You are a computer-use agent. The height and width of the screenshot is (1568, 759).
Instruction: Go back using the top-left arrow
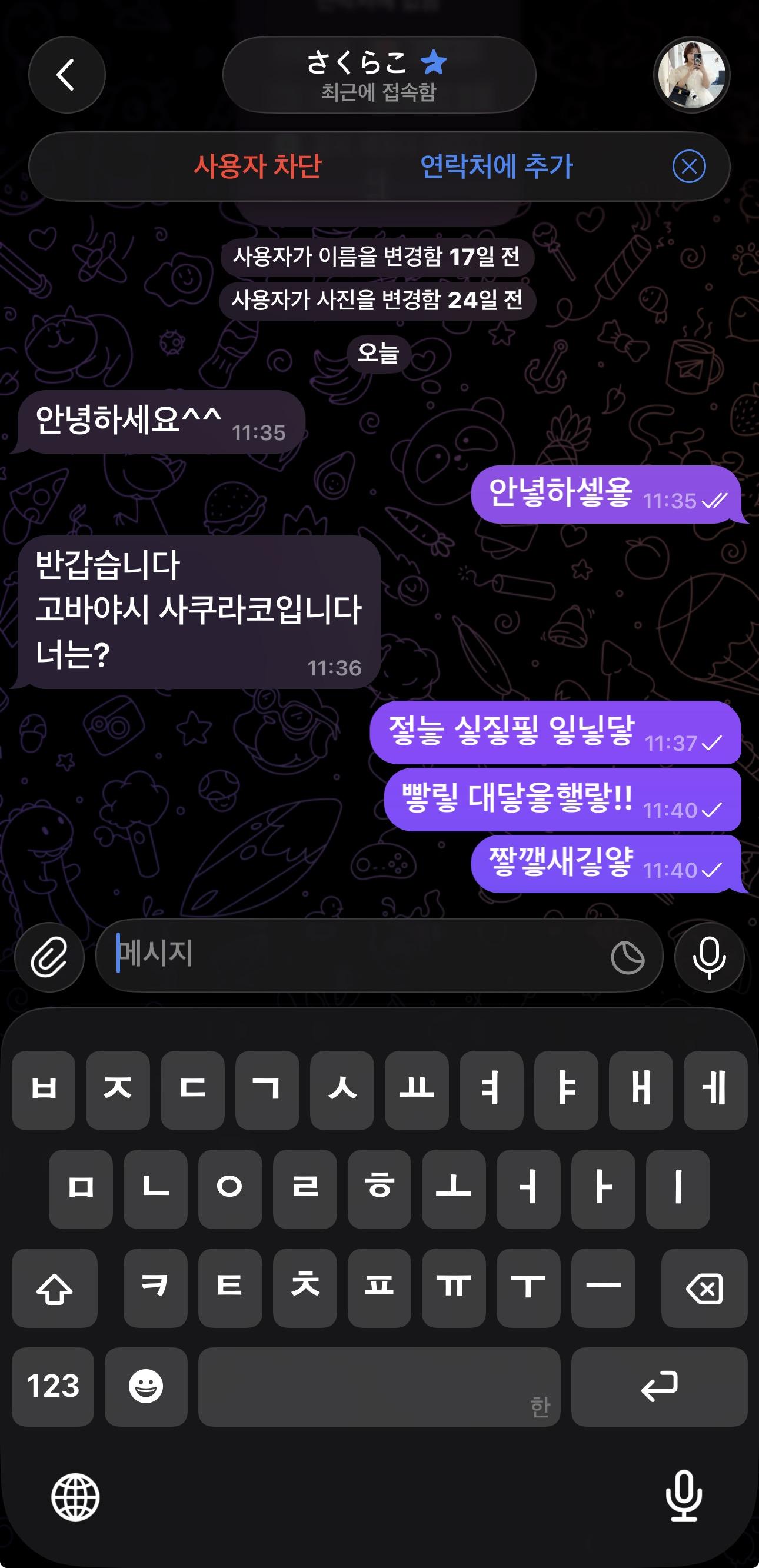coord(66,75)
